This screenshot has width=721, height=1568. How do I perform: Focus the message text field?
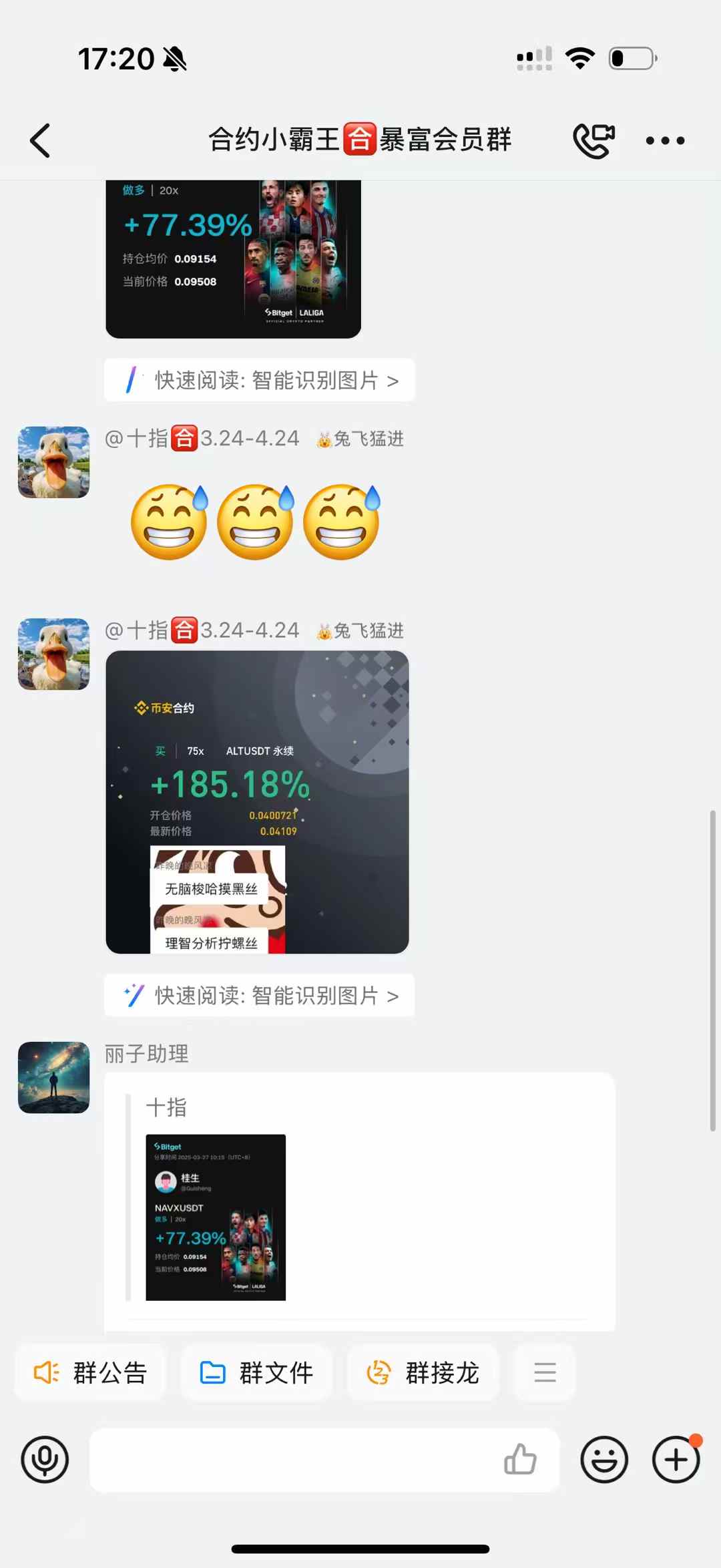point(294,1460)
